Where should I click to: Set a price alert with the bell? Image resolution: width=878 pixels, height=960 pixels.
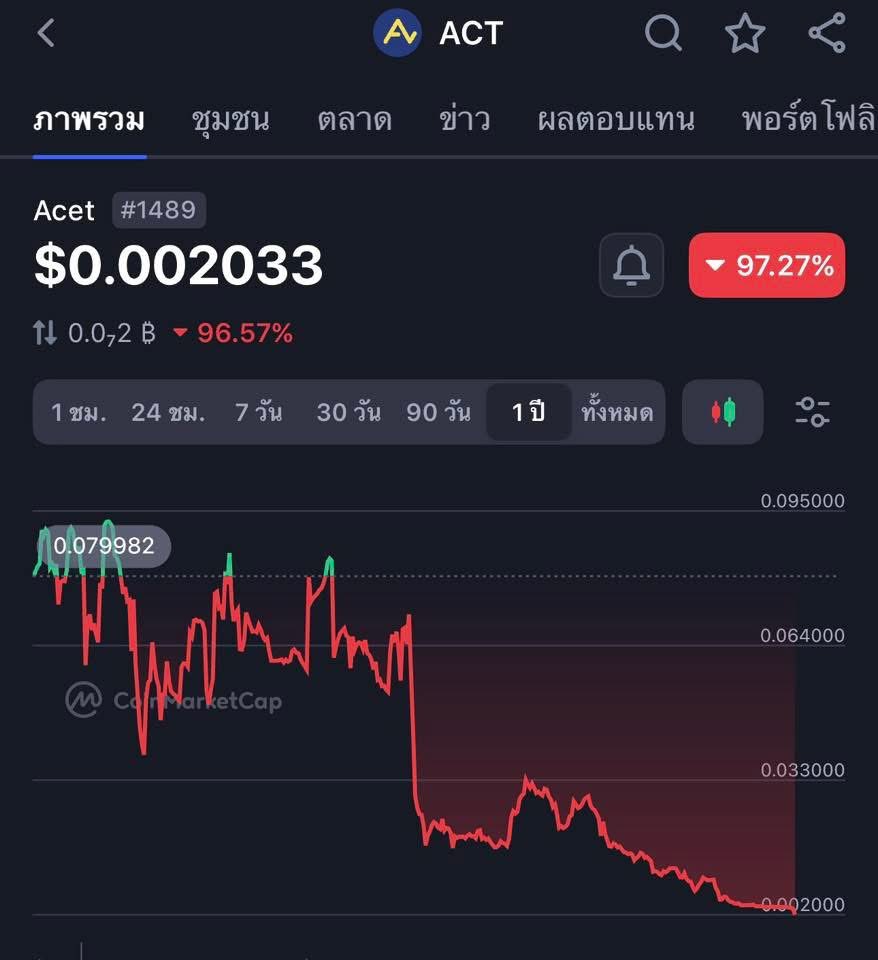click(631, 265)
